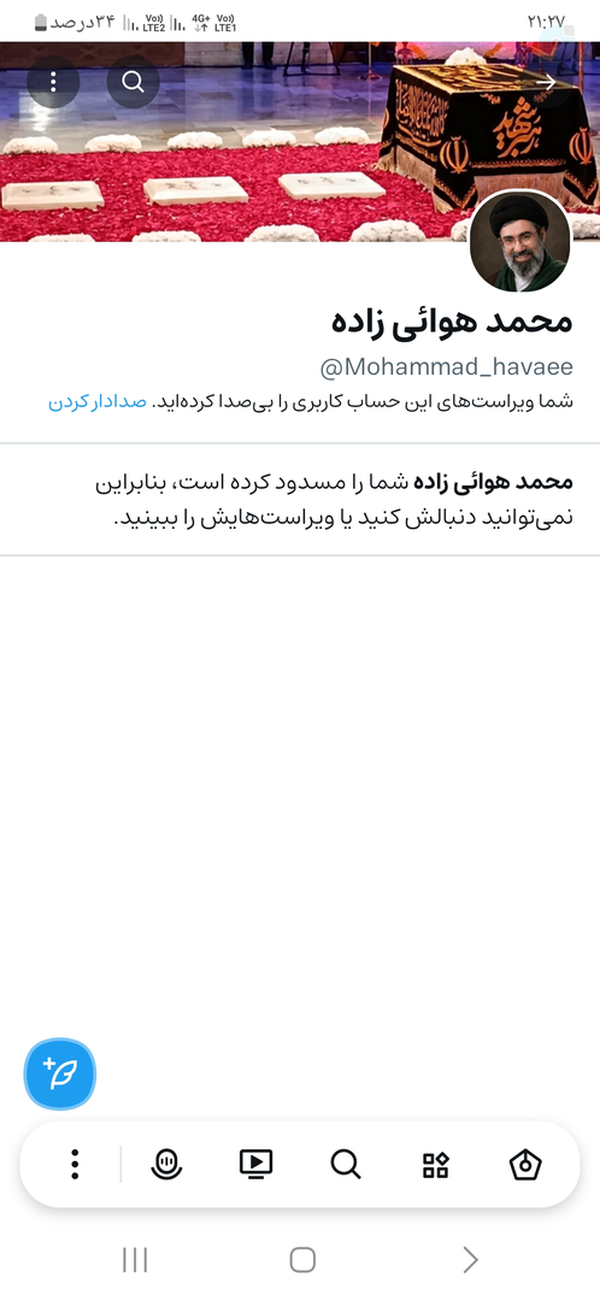600x1301 pixels.
Task: Compose a new post with the feather button
Action: (60, 1074)
